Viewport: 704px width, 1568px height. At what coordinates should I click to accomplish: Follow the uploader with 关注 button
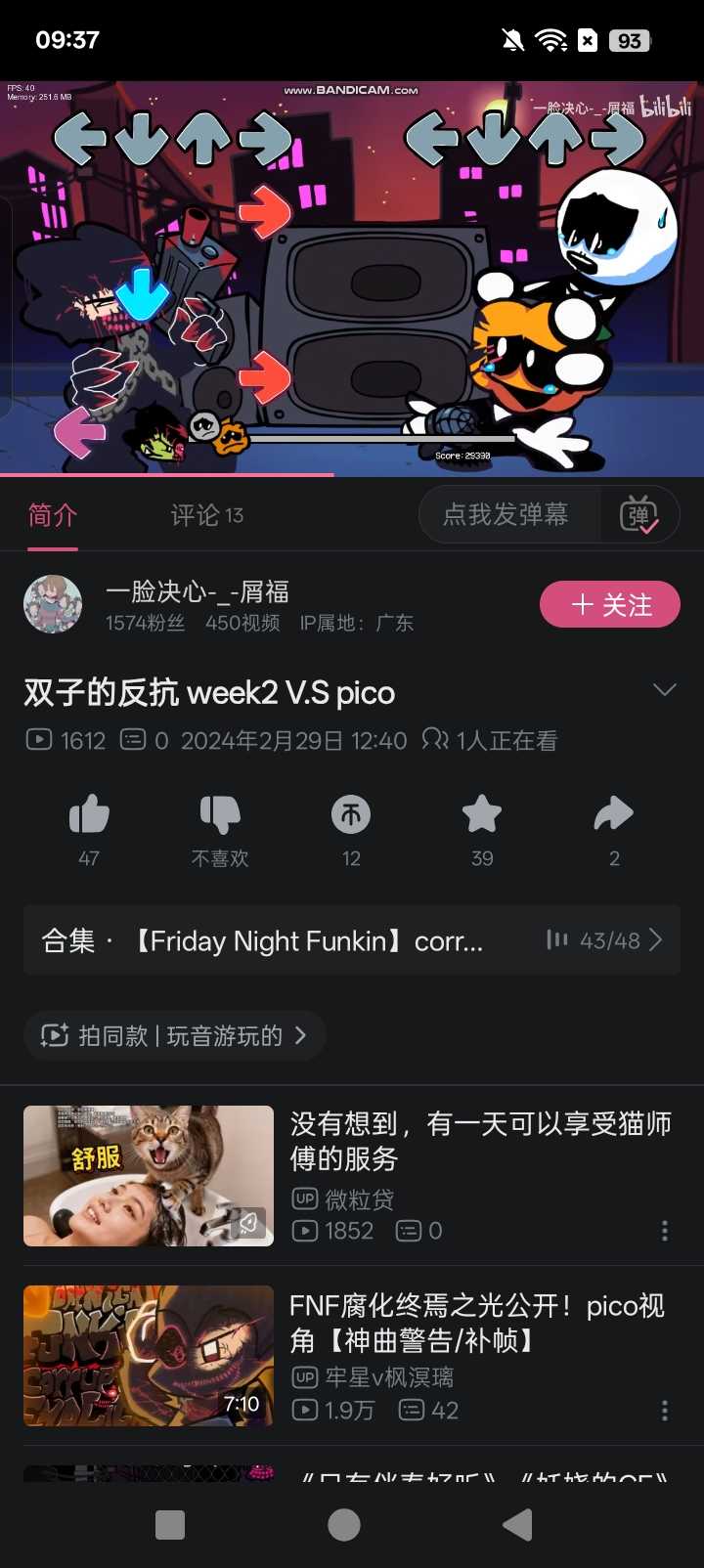click(609, 605)
